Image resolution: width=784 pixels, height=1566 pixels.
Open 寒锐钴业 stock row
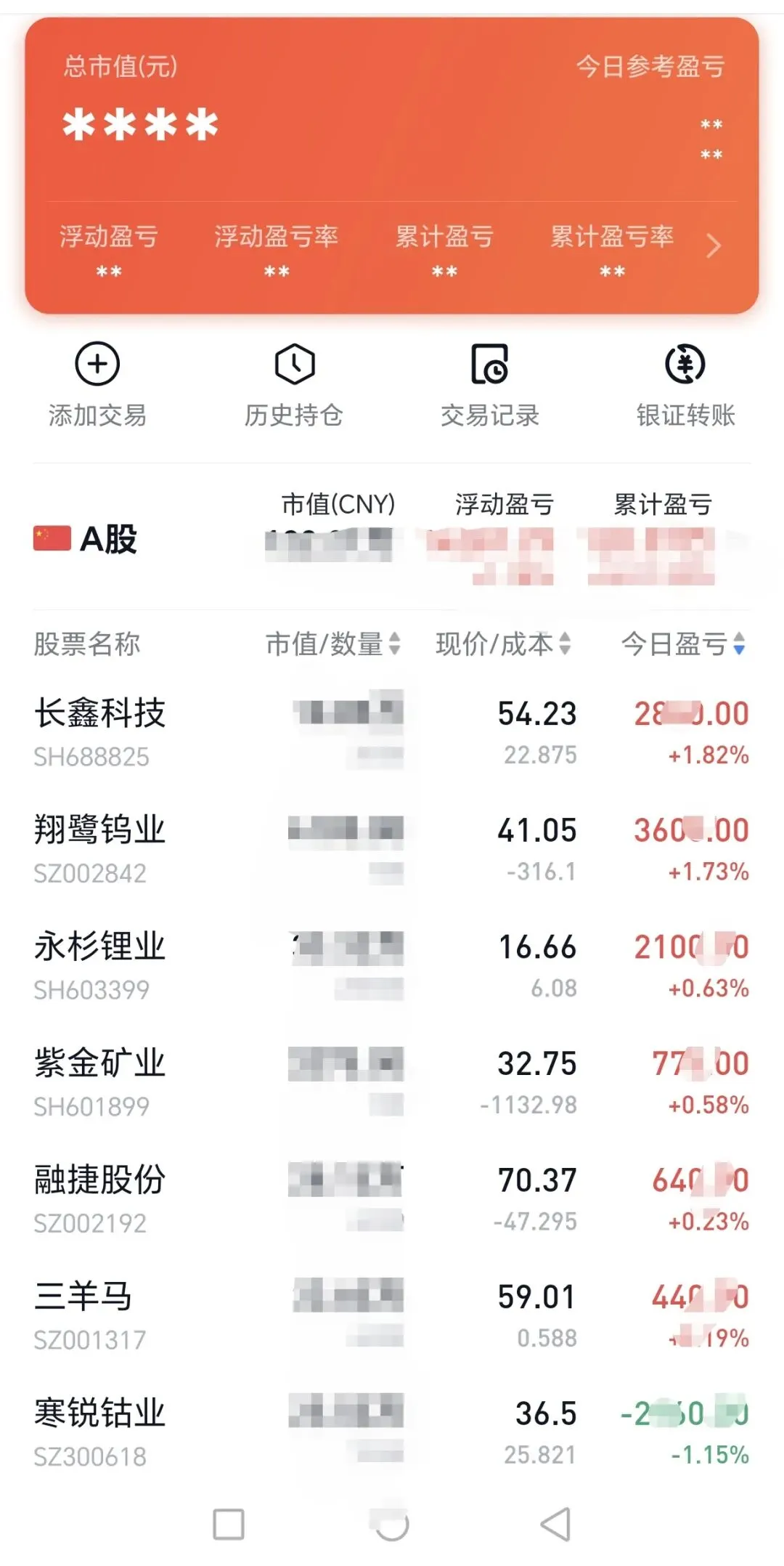(x=392, y=1432)
